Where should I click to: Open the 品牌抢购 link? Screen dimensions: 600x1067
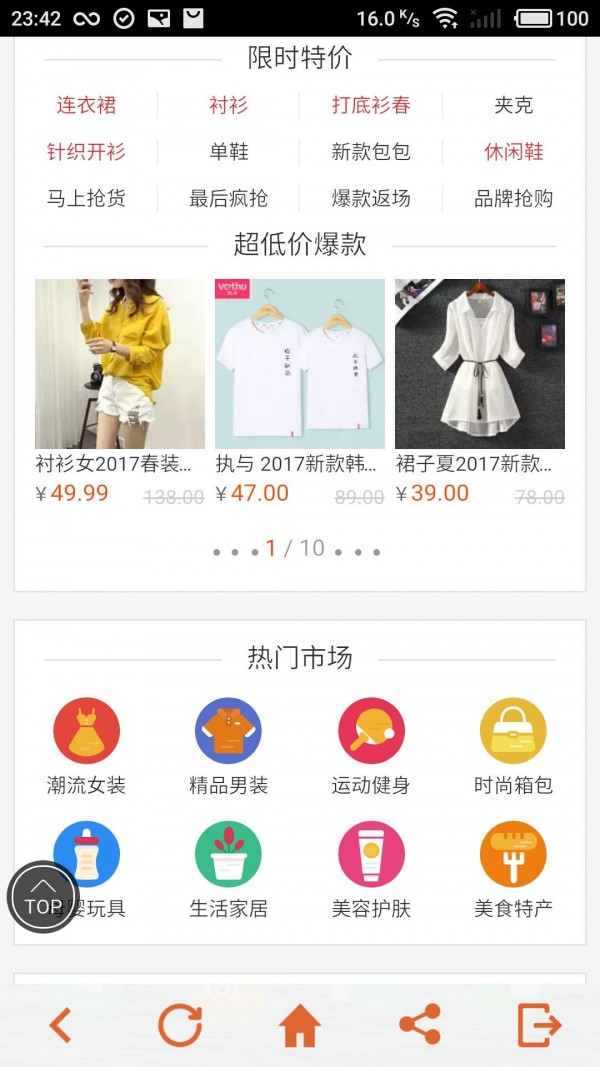point(514,198)
